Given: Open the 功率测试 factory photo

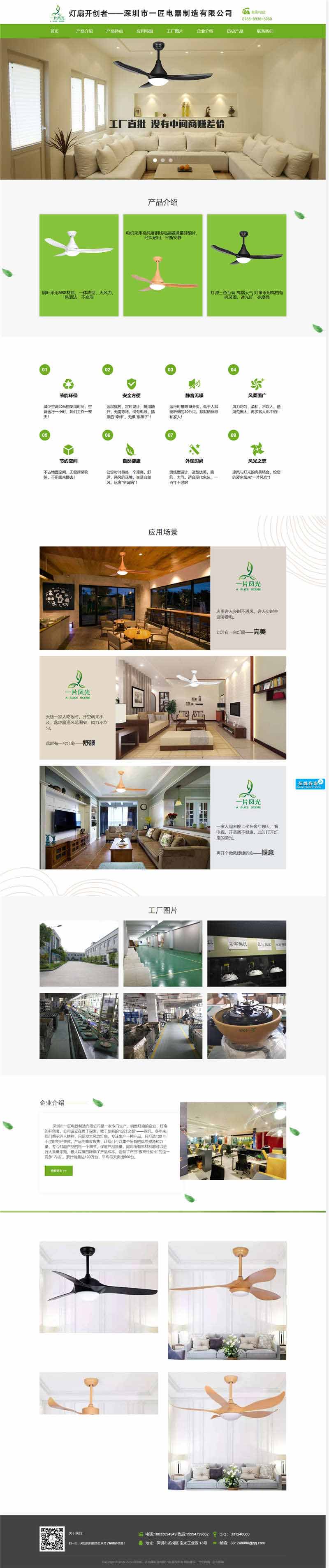Looking at the screenshot, I should point(247,953).
